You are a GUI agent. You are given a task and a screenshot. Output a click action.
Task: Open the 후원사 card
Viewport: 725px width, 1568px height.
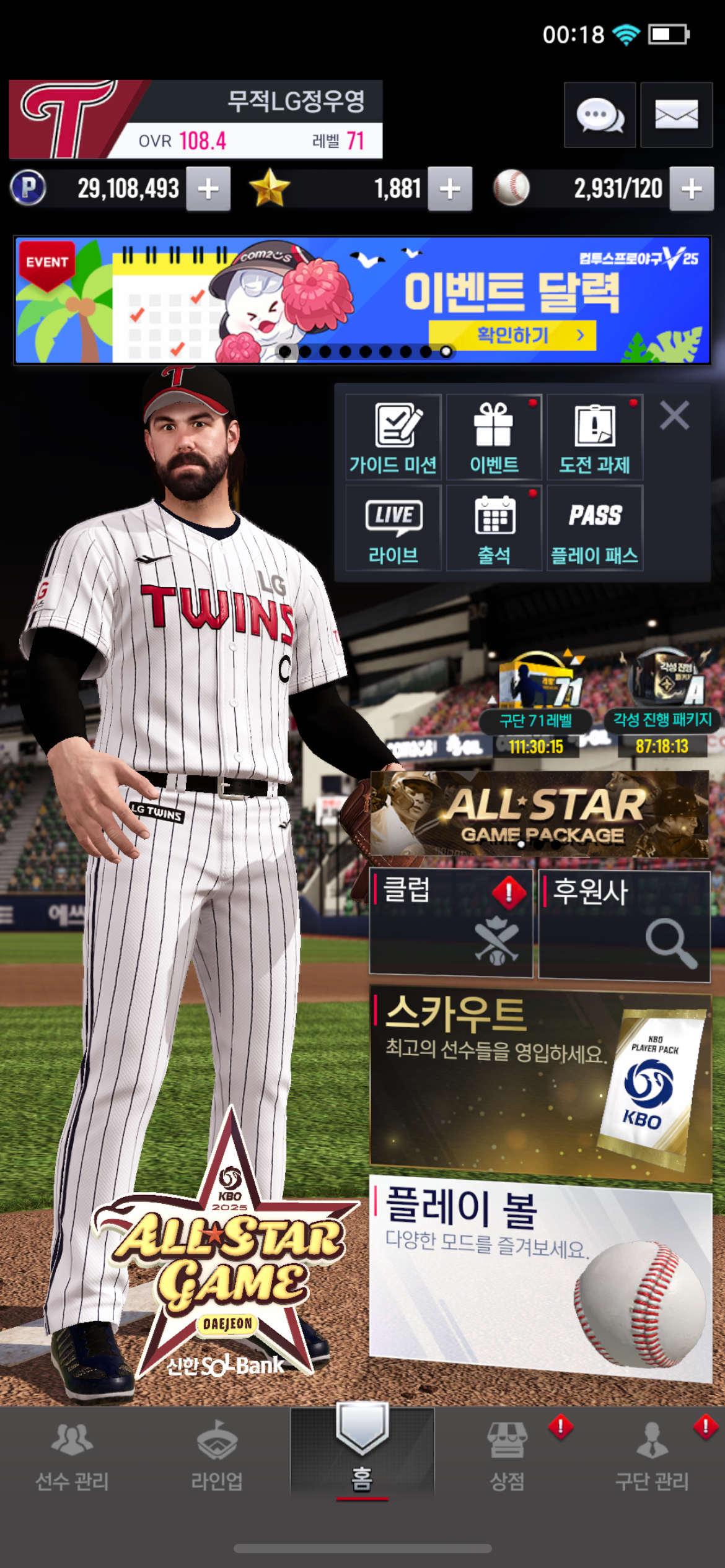click(625, 926)
